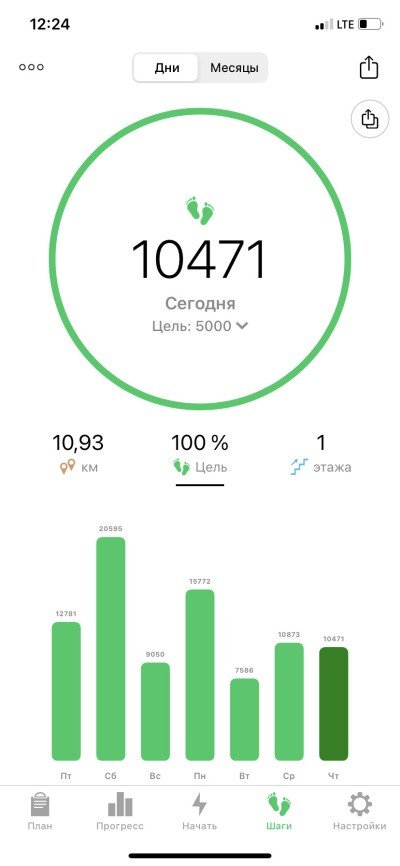The height and width of the screenshot is (866, 400).
Task: Select Saturday's bar with 20595 steps
Action: [110, 648]
